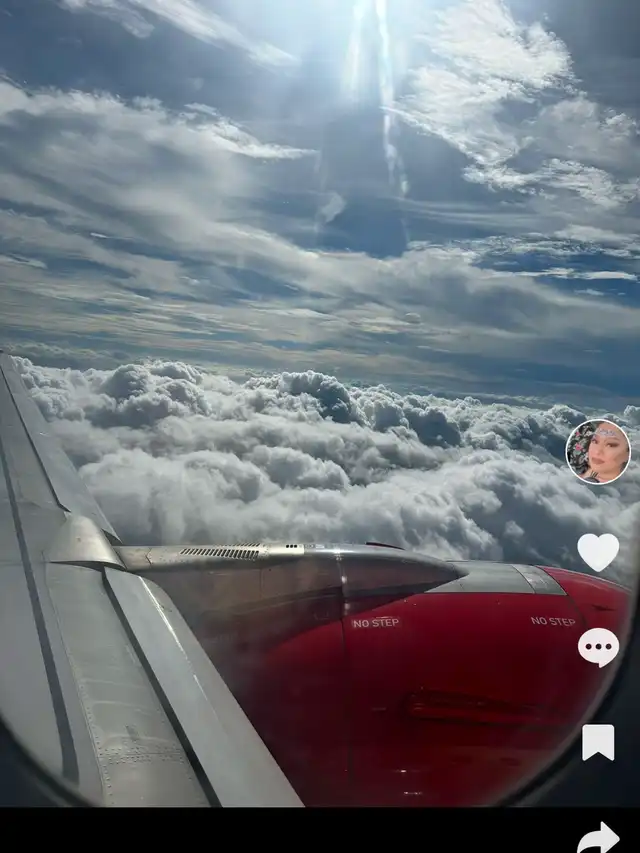Viewport: 640px width, 853px height.
Task: Open the creator's profile picture
Action: [598, 452]
